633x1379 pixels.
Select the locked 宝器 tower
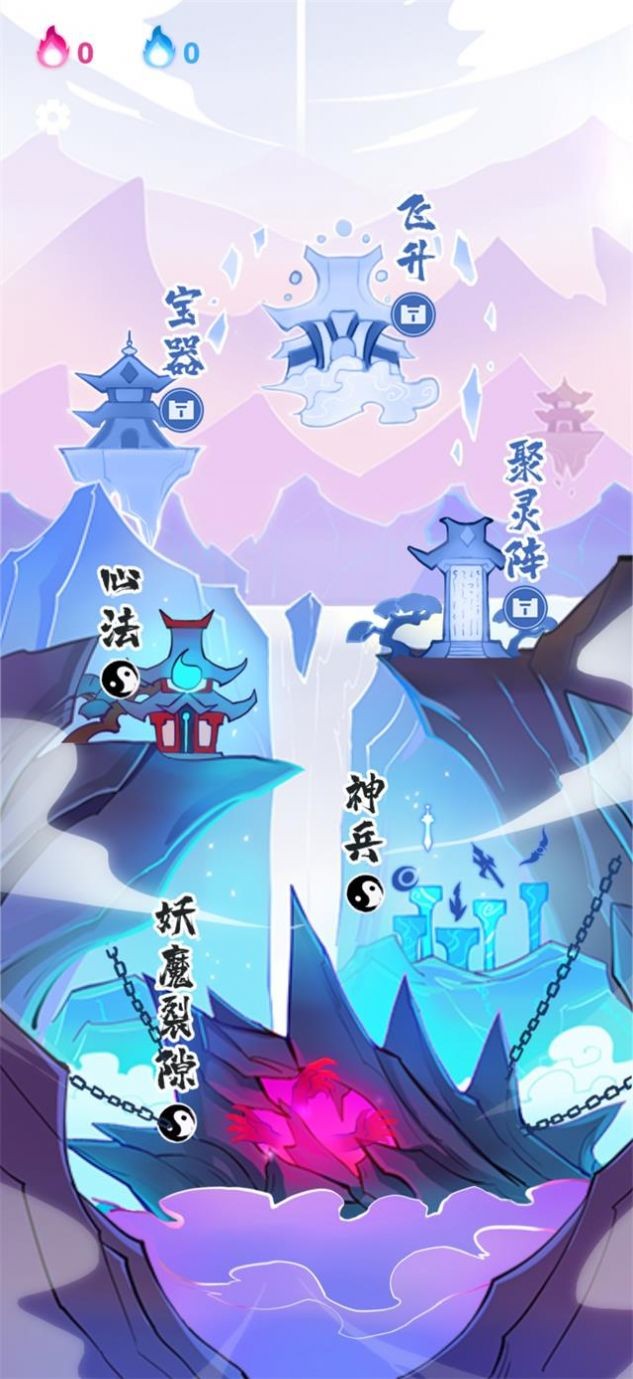point(127,412)
